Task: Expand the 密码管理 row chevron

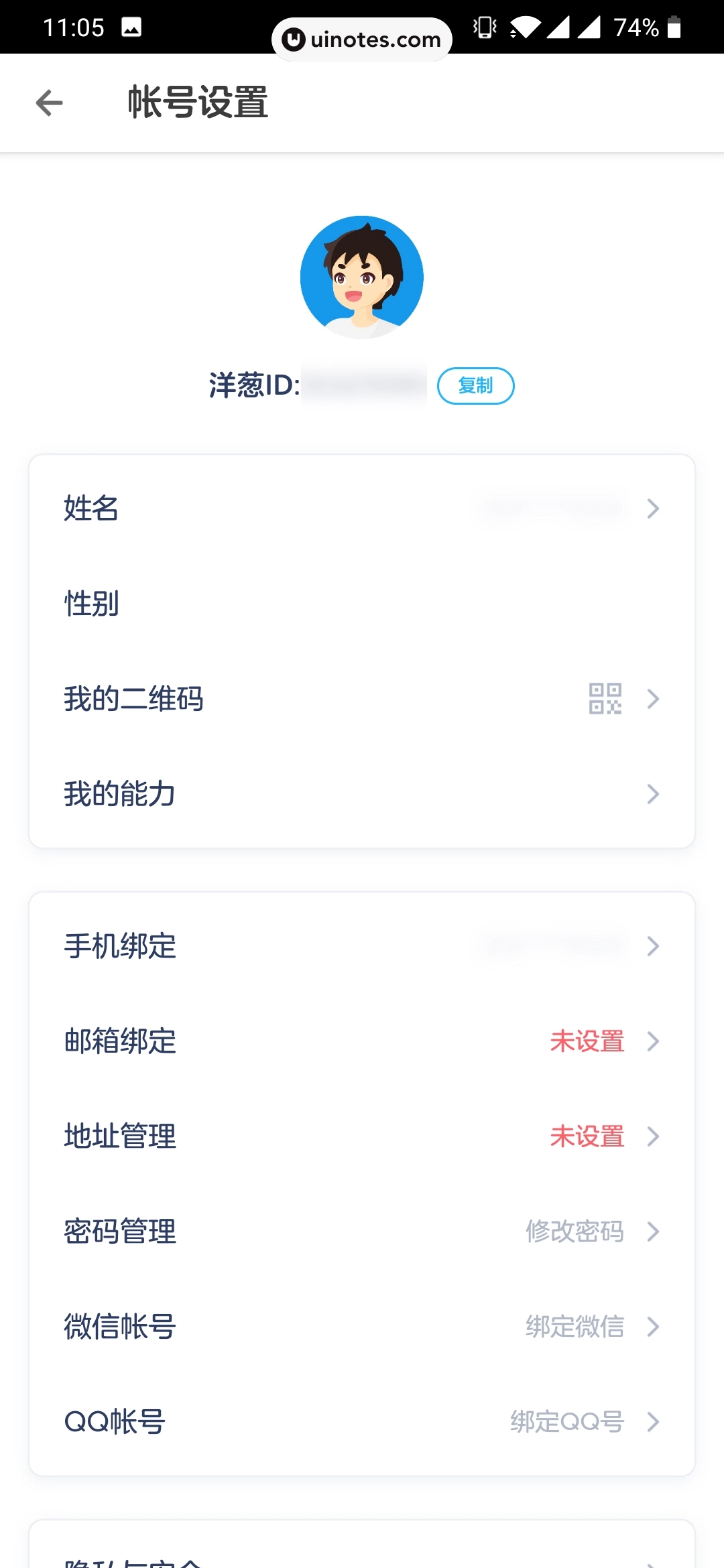Action: 653,1232
